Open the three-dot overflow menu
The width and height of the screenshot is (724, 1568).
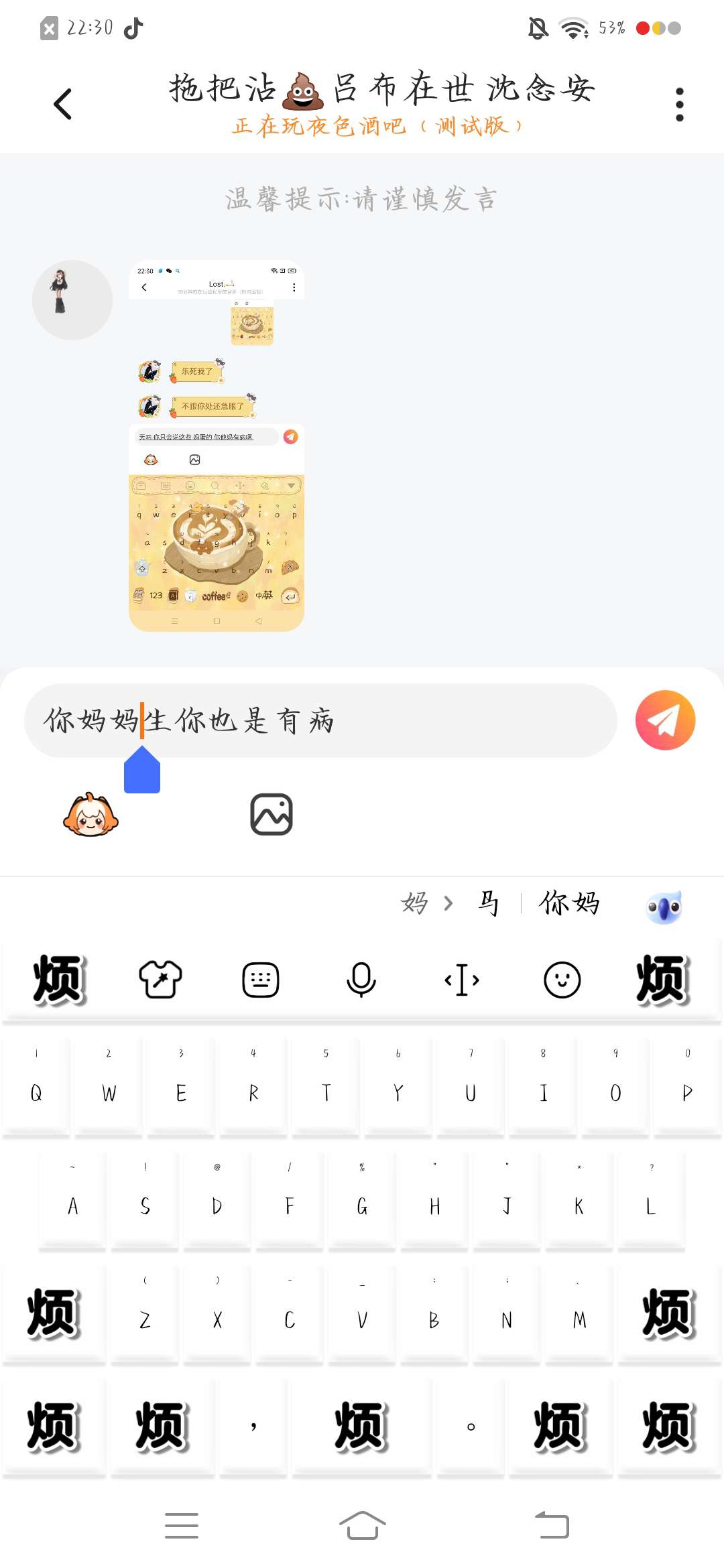(679, 105)
